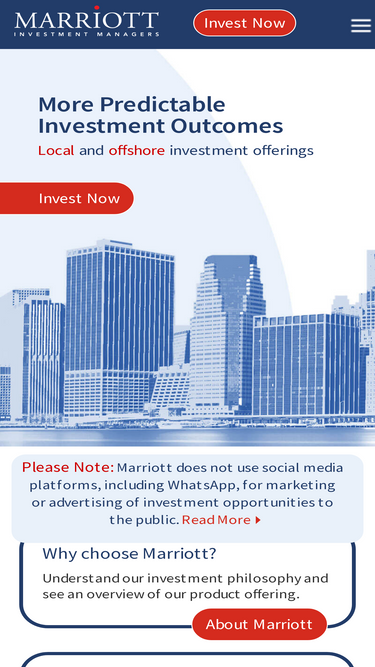The width and height of the screenshot is (375, 667).
Task: Tap Invest Now below the headline
Action: [67, 198]
